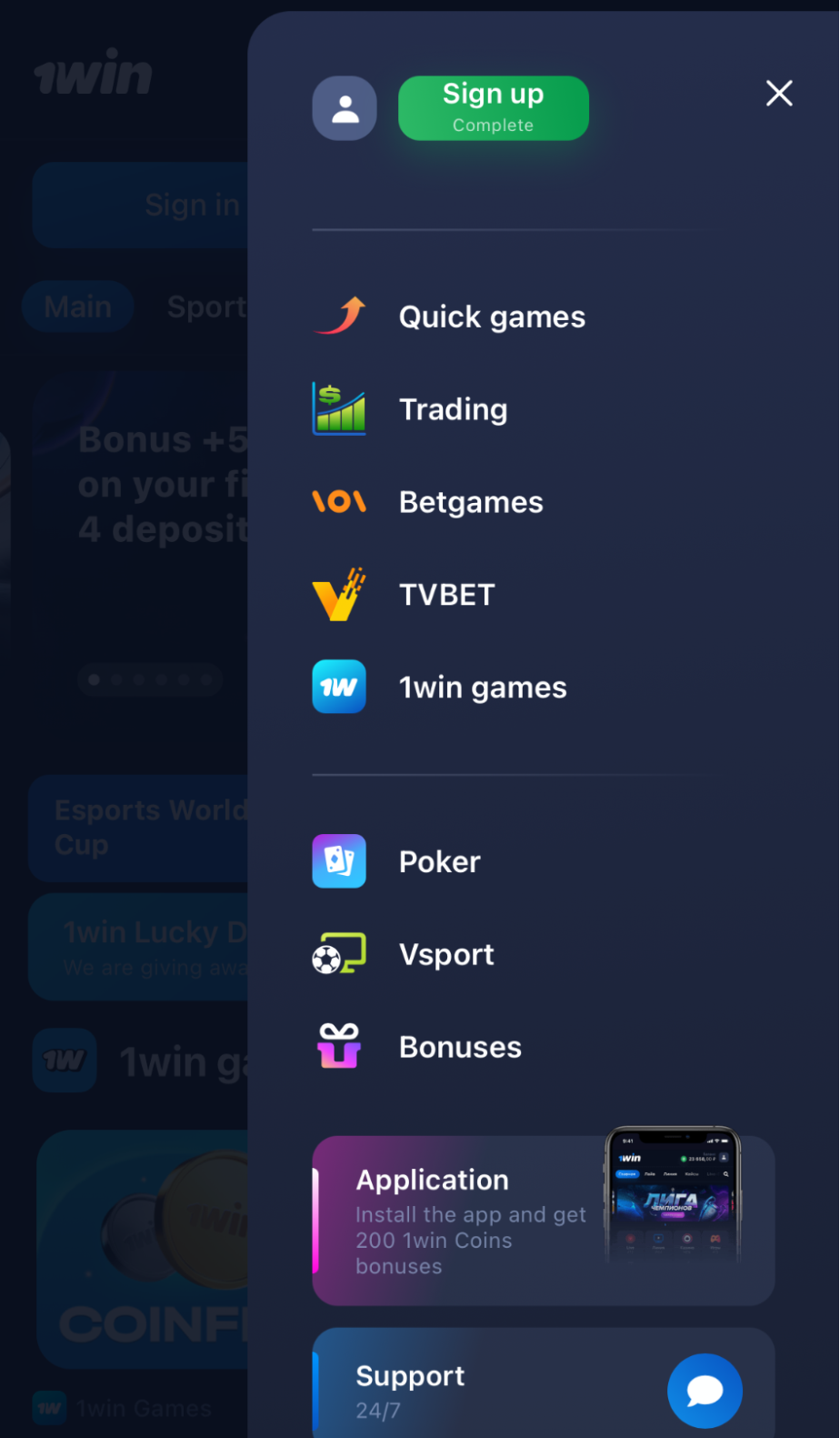Go to Vsport
Viewport: 840px width, 1438px height.
[x=445, y=954]
